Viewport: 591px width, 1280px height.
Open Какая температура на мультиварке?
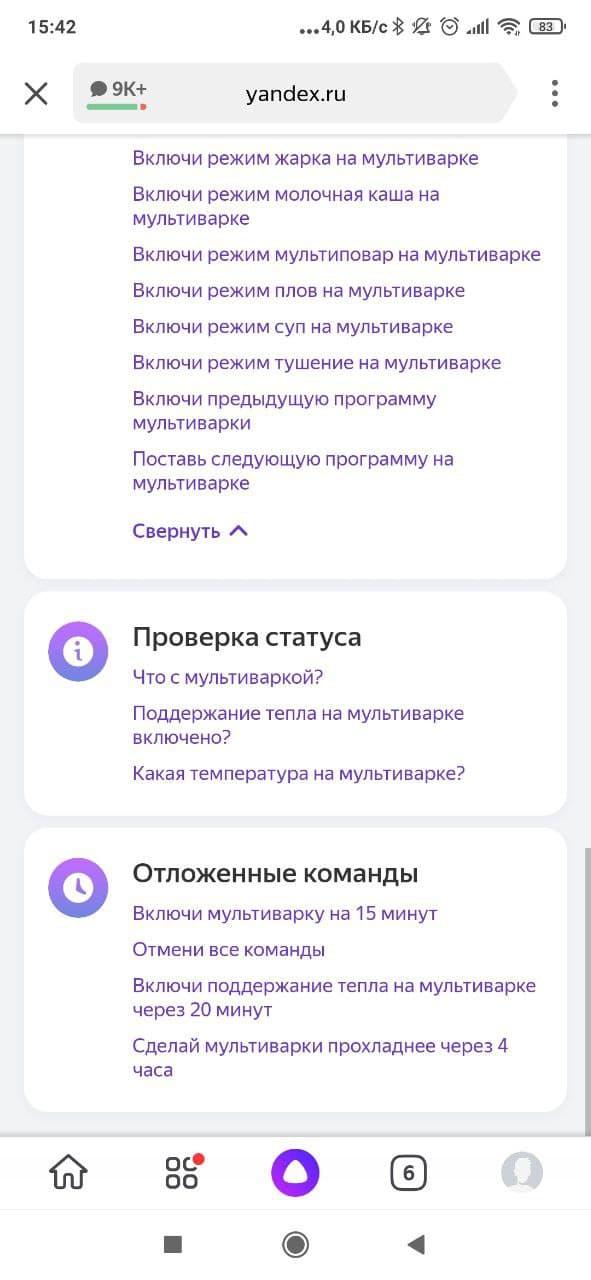298,773
